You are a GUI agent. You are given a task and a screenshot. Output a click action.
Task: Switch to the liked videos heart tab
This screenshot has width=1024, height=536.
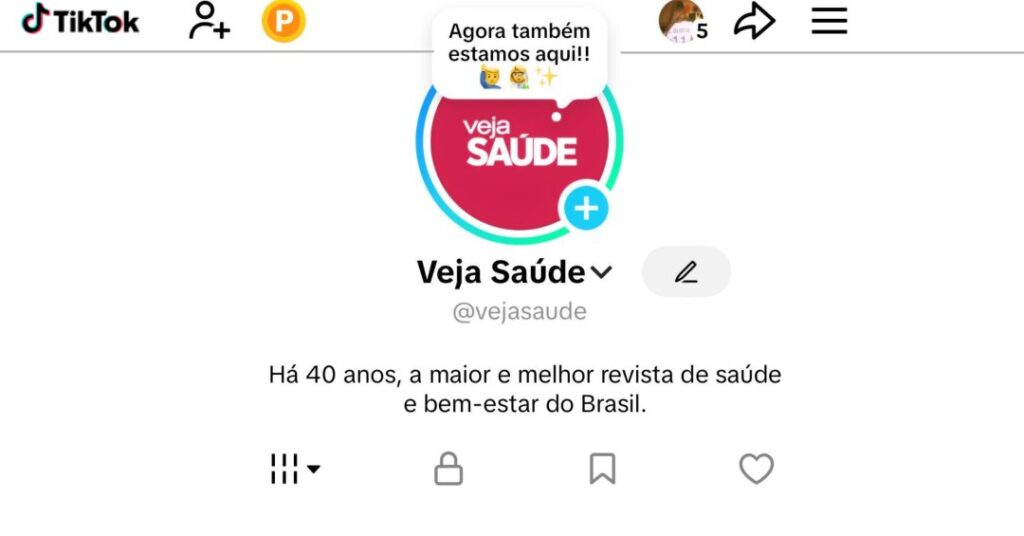pos(756,468)
